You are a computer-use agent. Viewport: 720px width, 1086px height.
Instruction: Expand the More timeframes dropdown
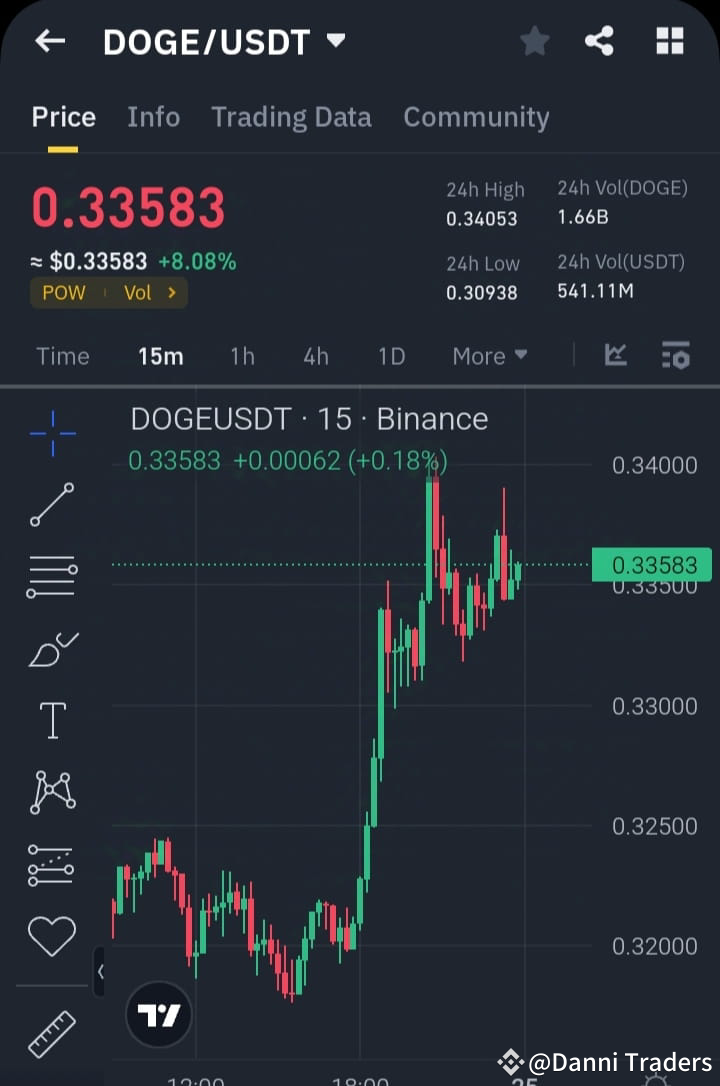point(489,355)
